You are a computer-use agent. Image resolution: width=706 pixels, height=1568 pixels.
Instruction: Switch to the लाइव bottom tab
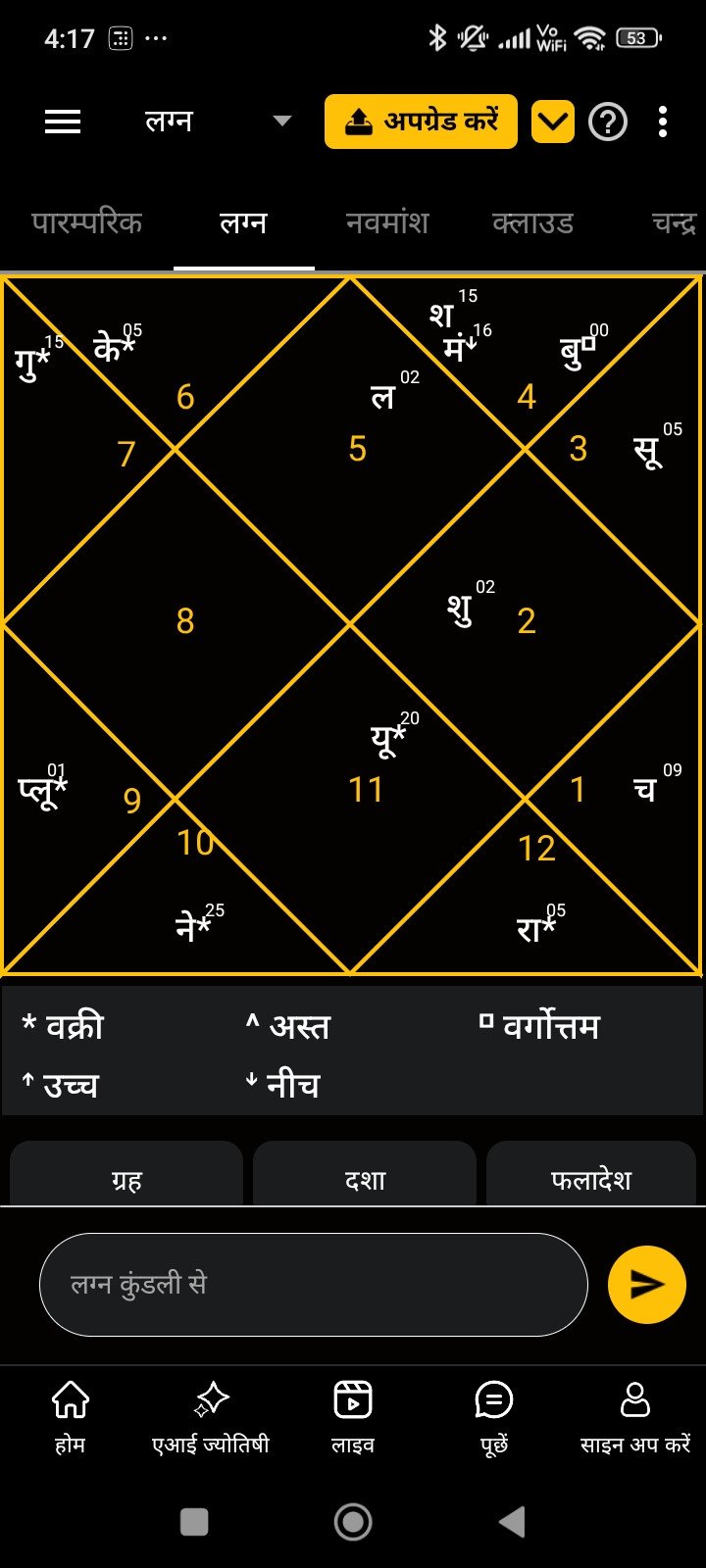coord(353,1416)
